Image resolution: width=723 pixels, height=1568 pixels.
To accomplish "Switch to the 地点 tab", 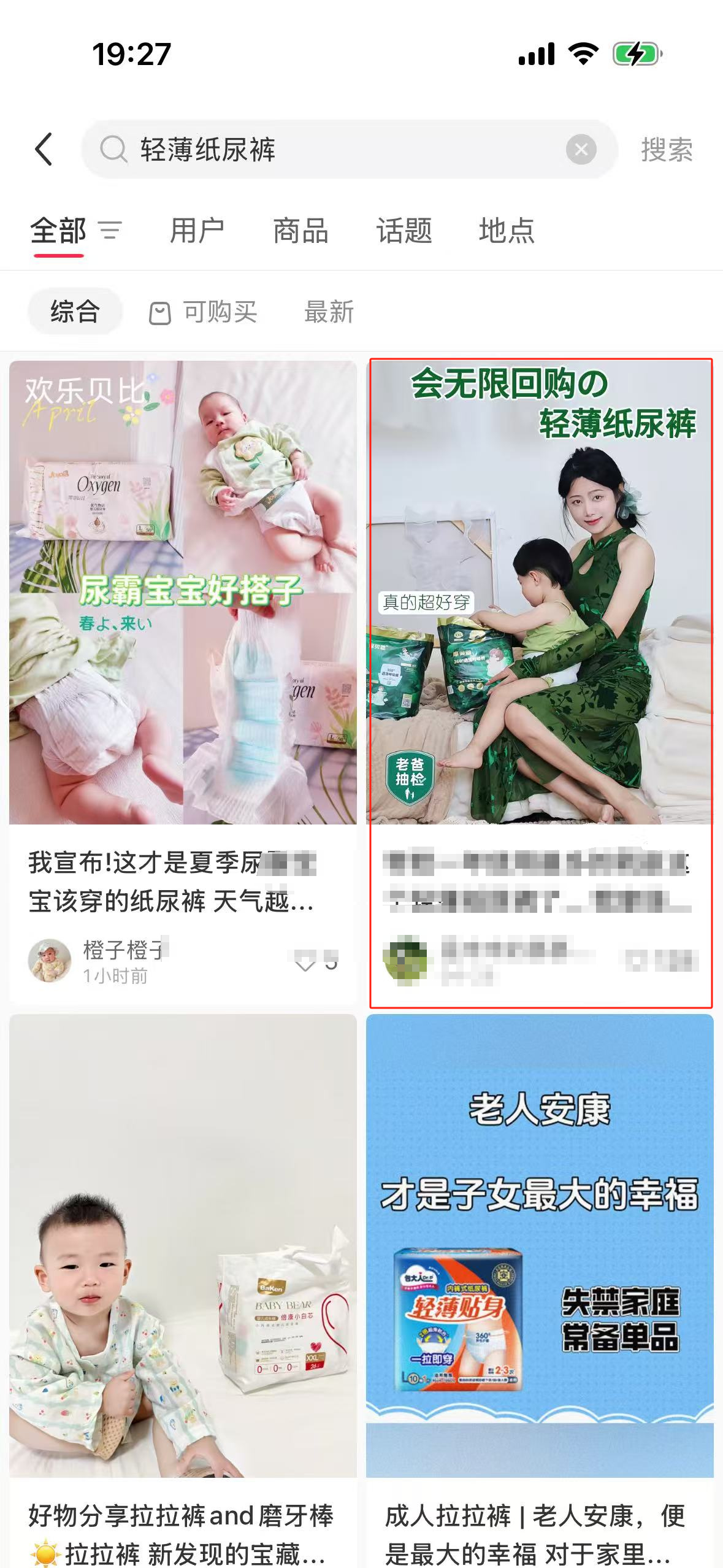I will 507,231.
